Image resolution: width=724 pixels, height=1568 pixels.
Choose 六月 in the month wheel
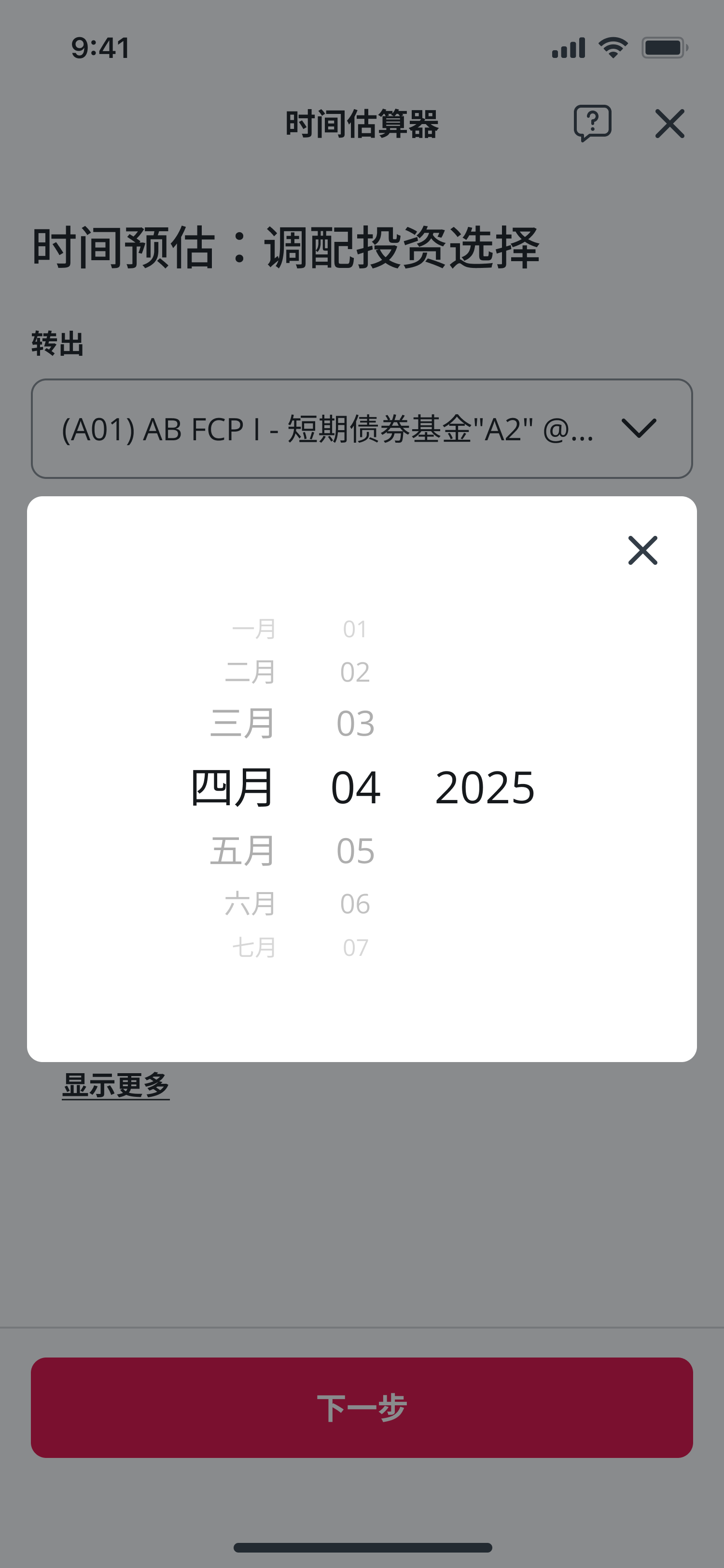click(250, 903)
